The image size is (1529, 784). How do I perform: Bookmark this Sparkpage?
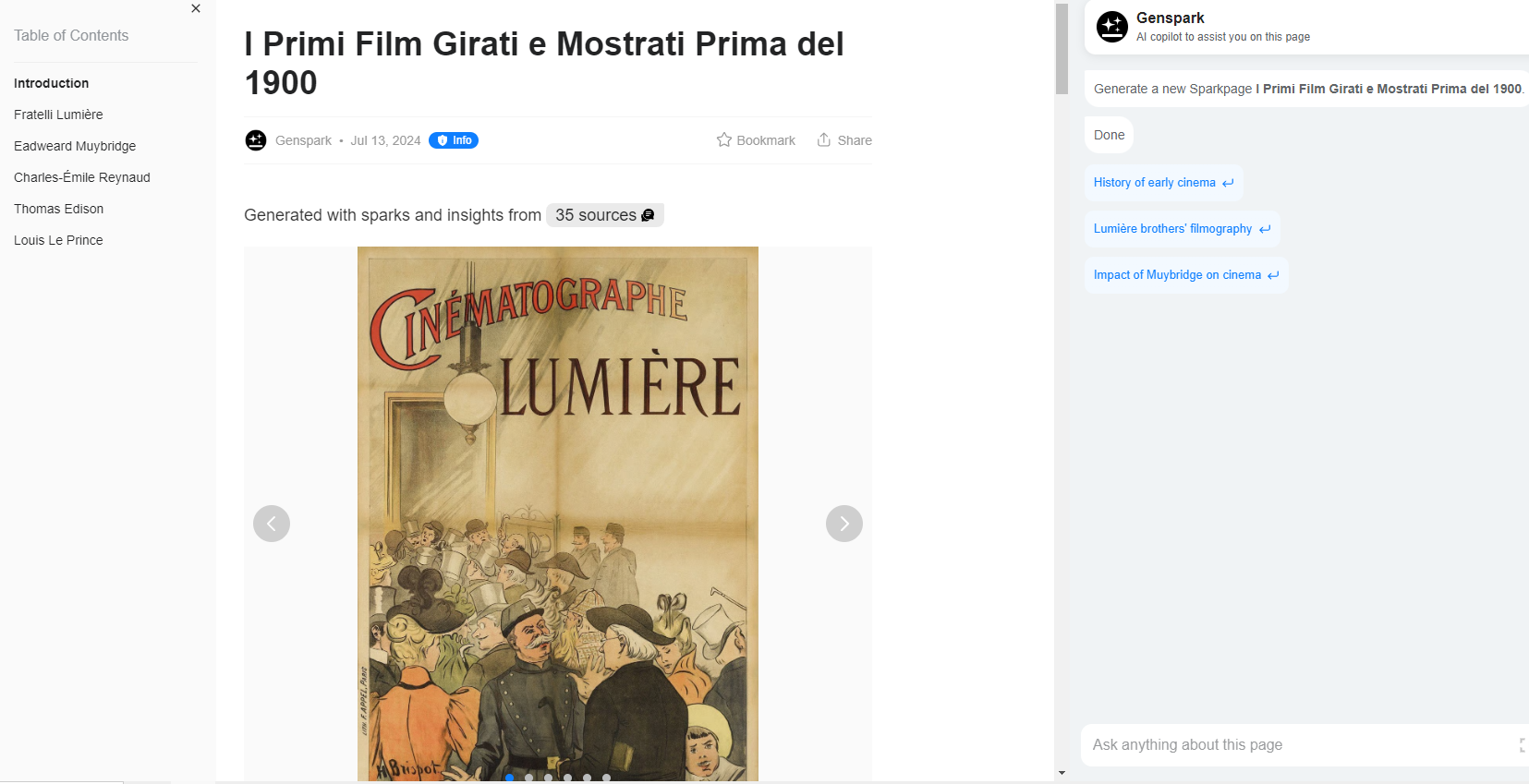pyautogui.click(x=756, y=140)
